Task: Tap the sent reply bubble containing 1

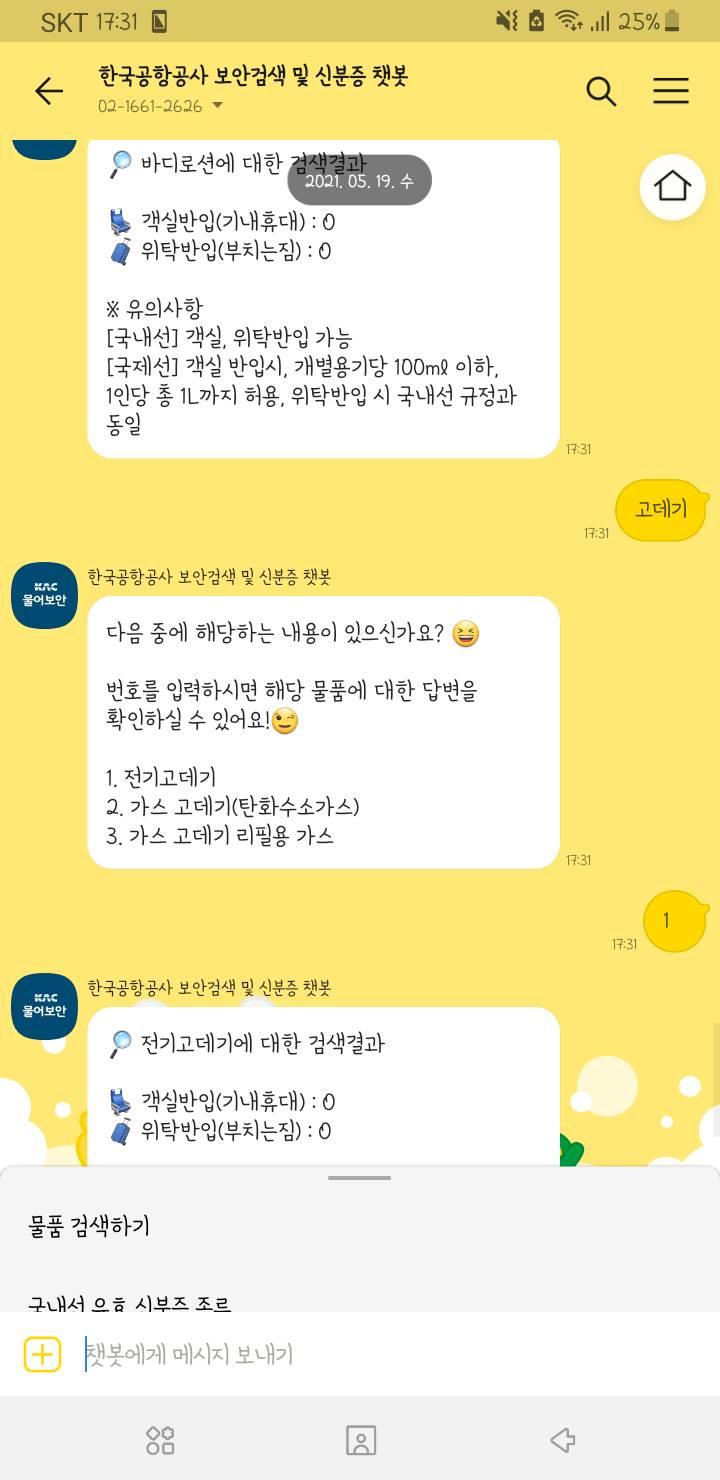Action: tap(676, 921)
